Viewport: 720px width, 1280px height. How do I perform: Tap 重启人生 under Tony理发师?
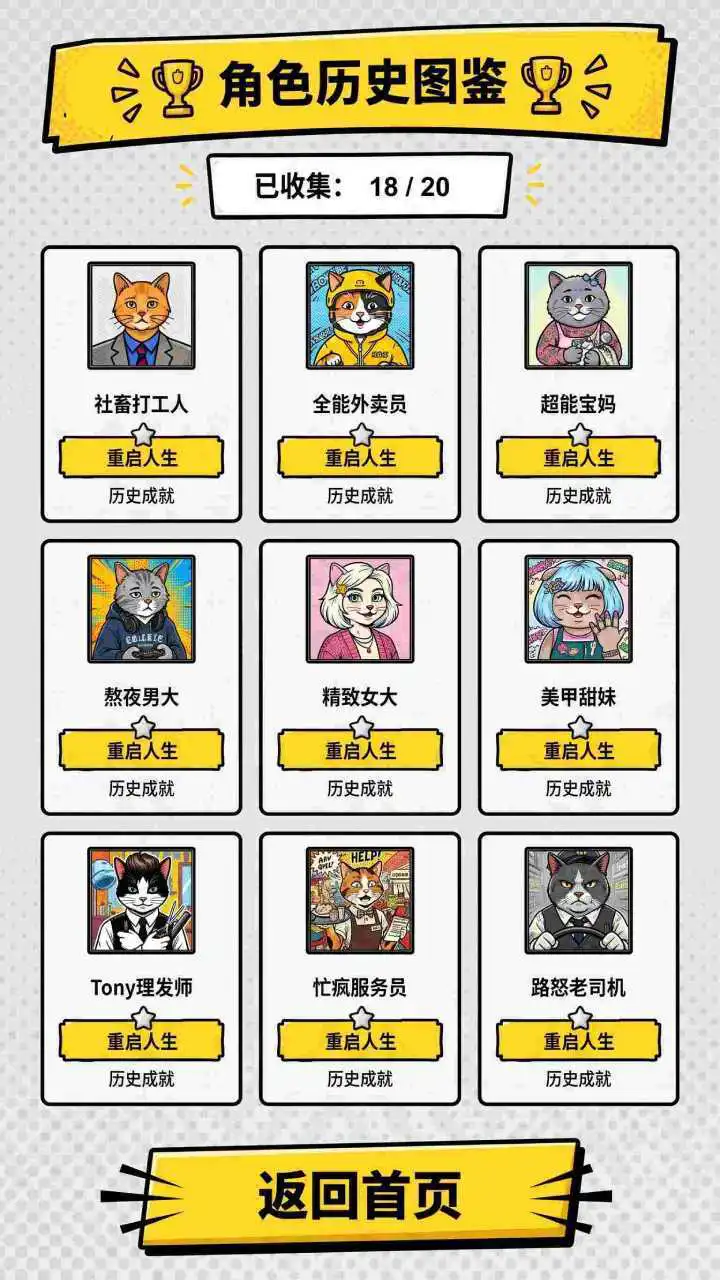(141, 1040)
